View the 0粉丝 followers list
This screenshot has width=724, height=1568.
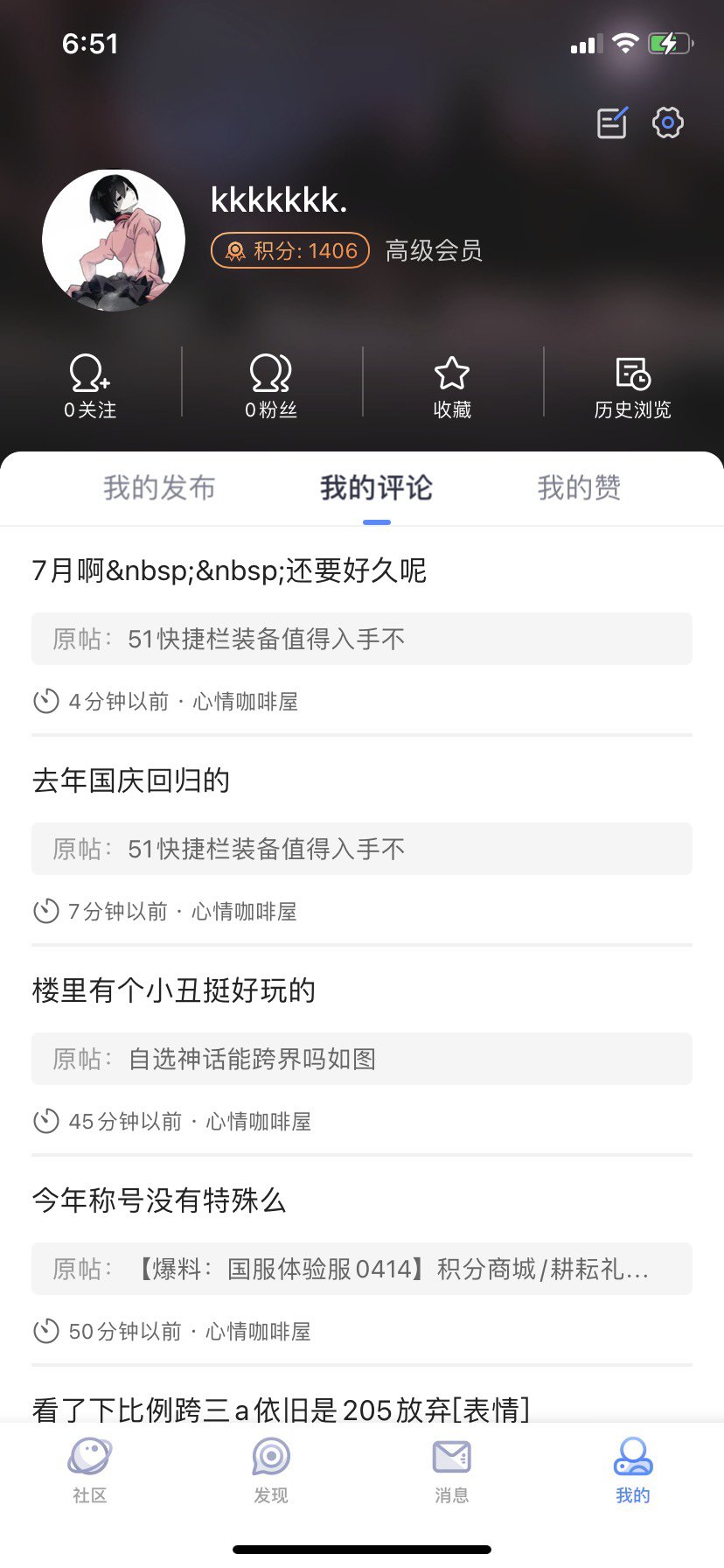point(271,386)
